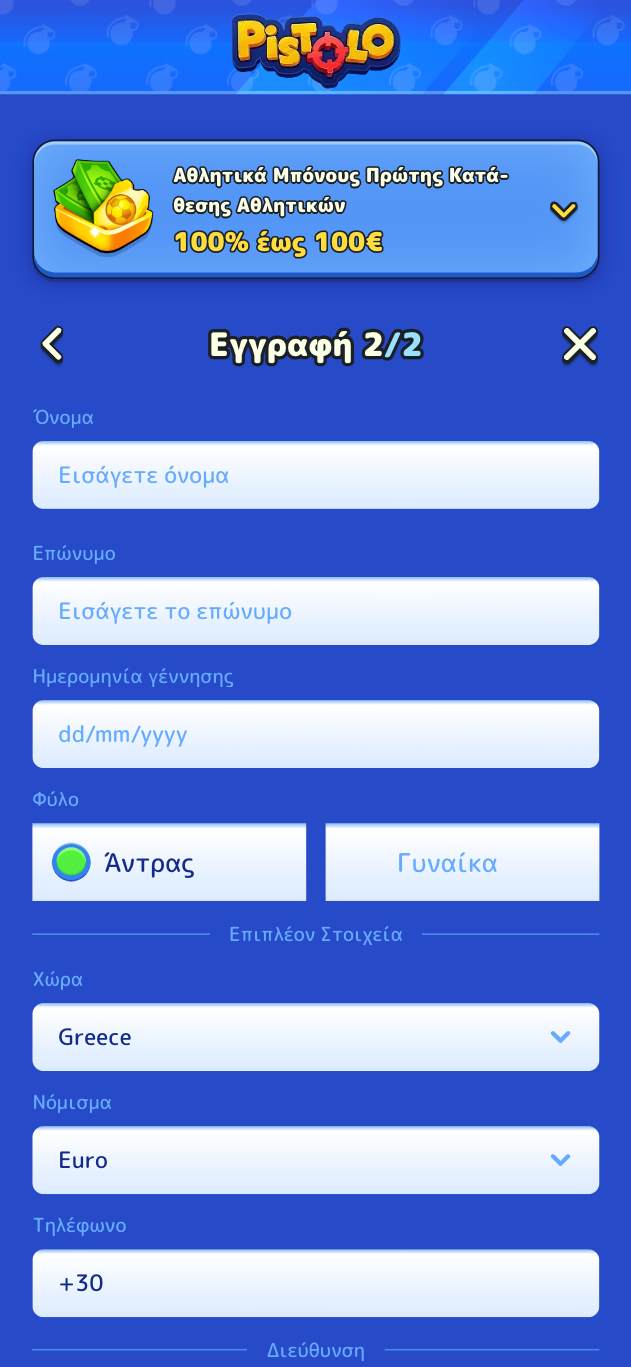The height and width of the screenshot is (1367, 631).
Task: Open the Νόμισμα currency dropdown
Action: [x=315, y=1160]
